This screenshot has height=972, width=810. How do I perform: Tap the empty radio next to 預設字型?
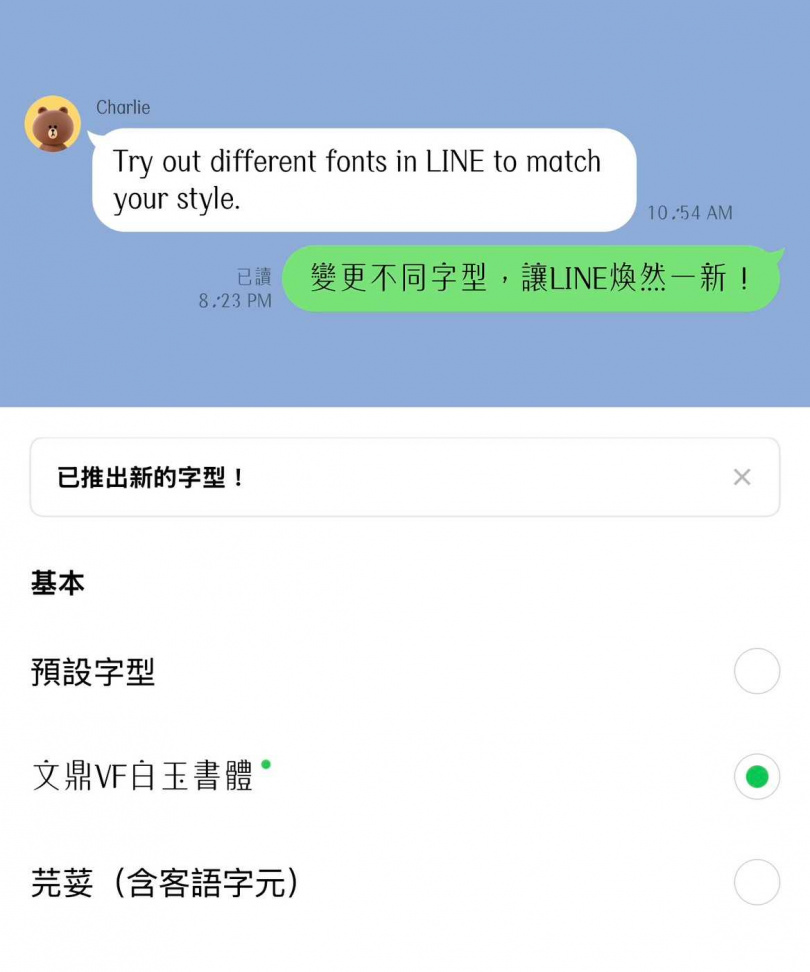tap(756, 671)
